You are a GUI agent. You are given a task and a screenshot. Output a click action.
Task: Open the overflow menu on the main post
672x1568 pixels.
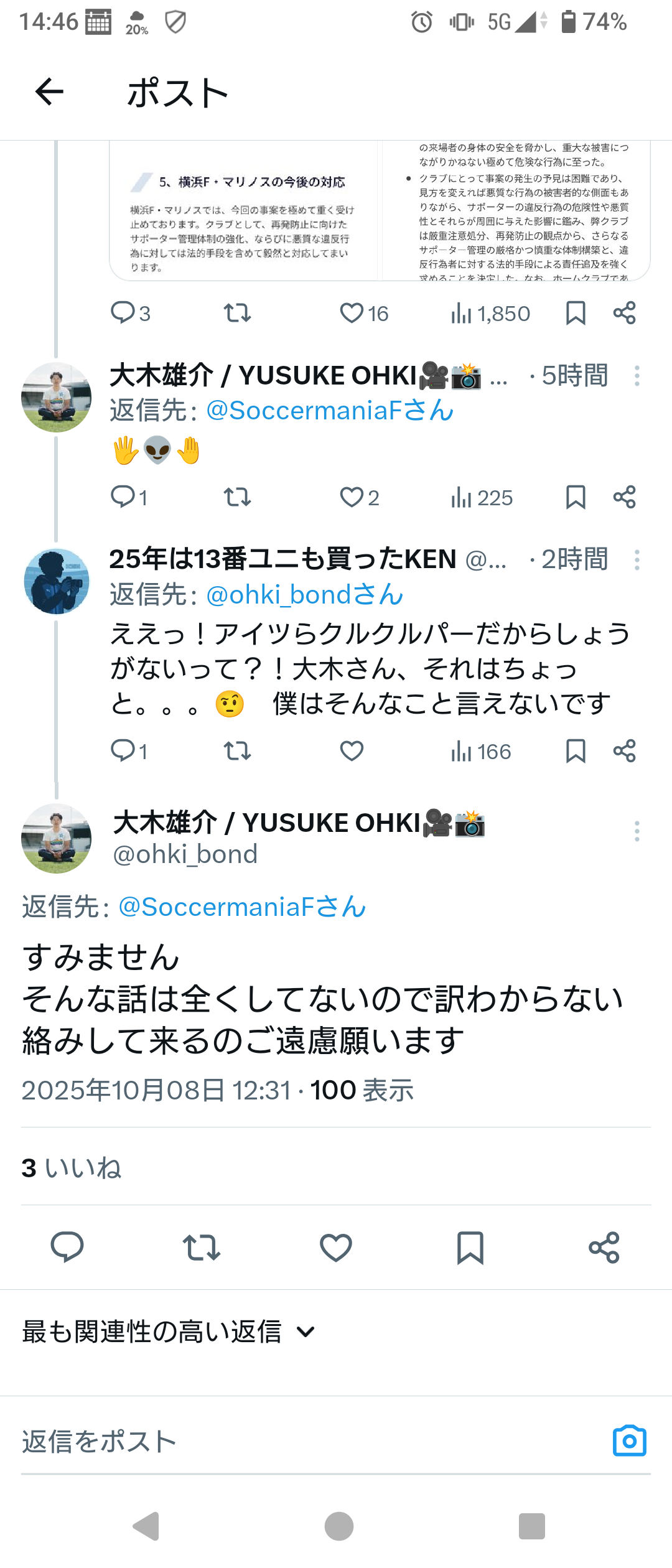pyautogui.click(x=637, y=831)
